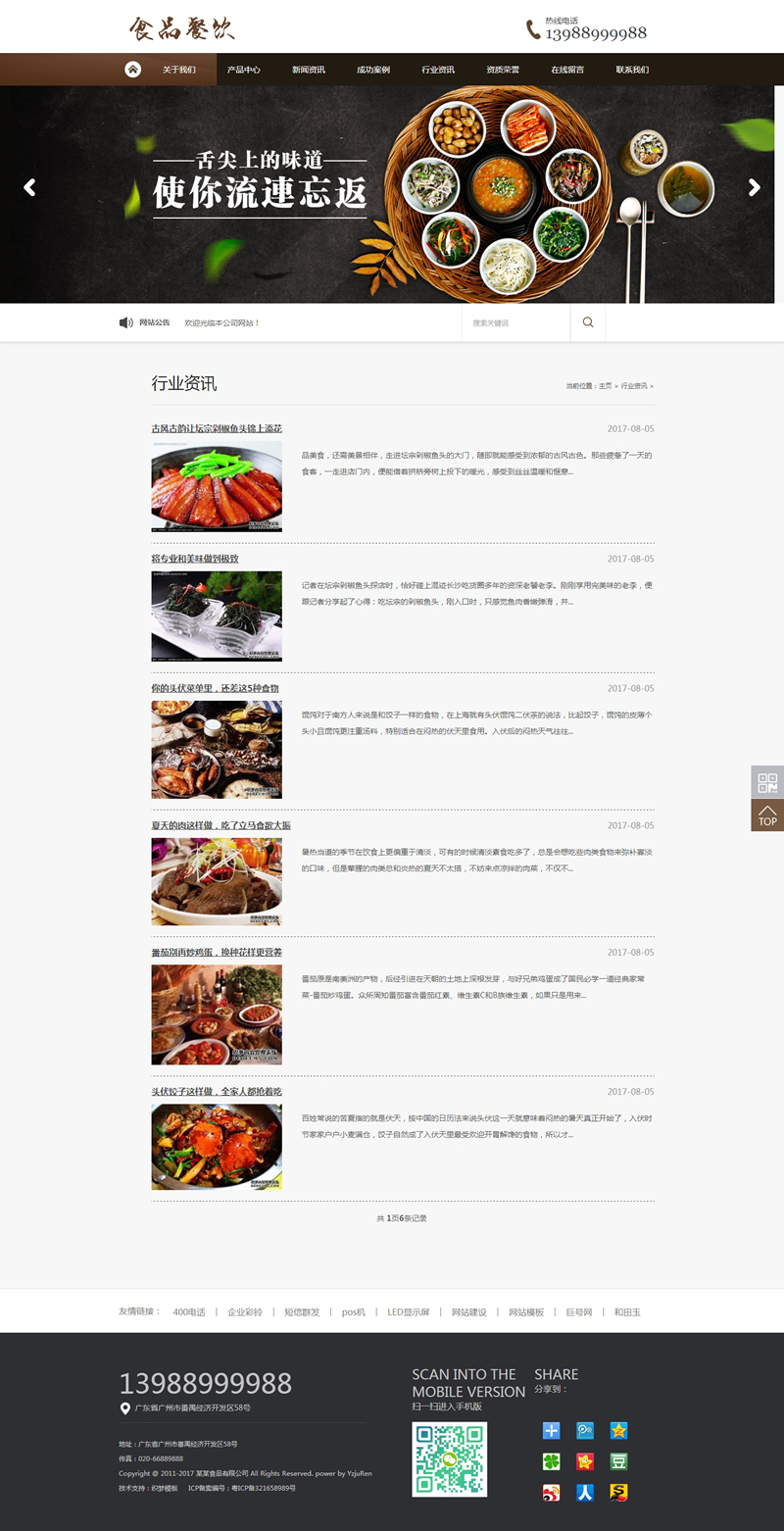The width and height of the screenshot is (784, 1531).
Task: Tap 主页 in the breadcrumb
Action: click(605, 386)
